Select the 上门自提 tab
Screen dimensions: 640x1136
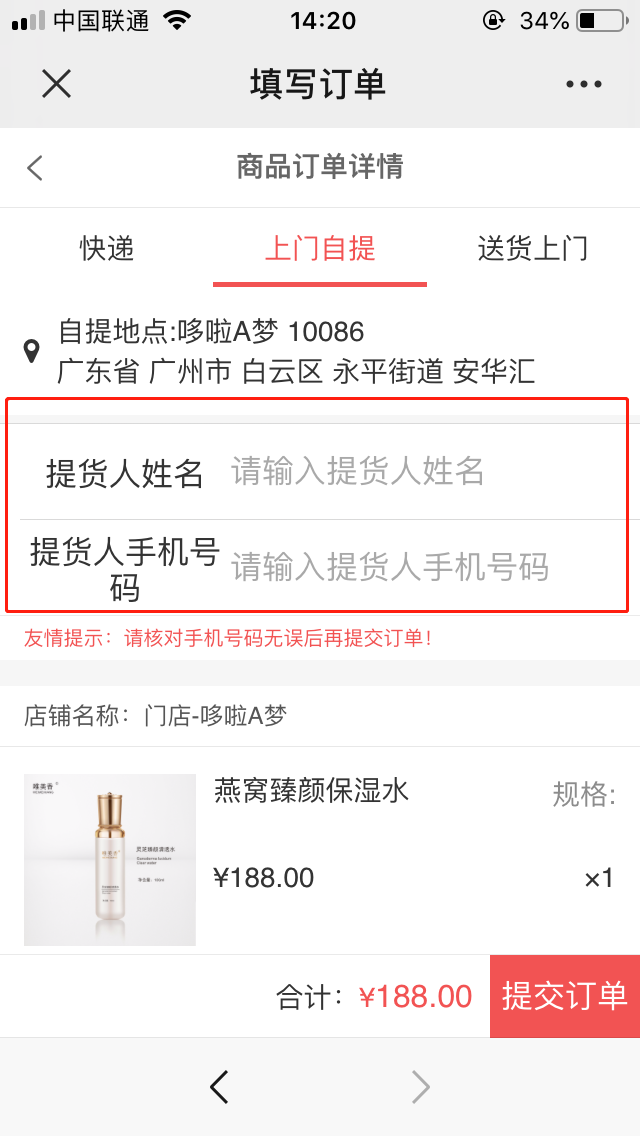(x=320, y=248)
